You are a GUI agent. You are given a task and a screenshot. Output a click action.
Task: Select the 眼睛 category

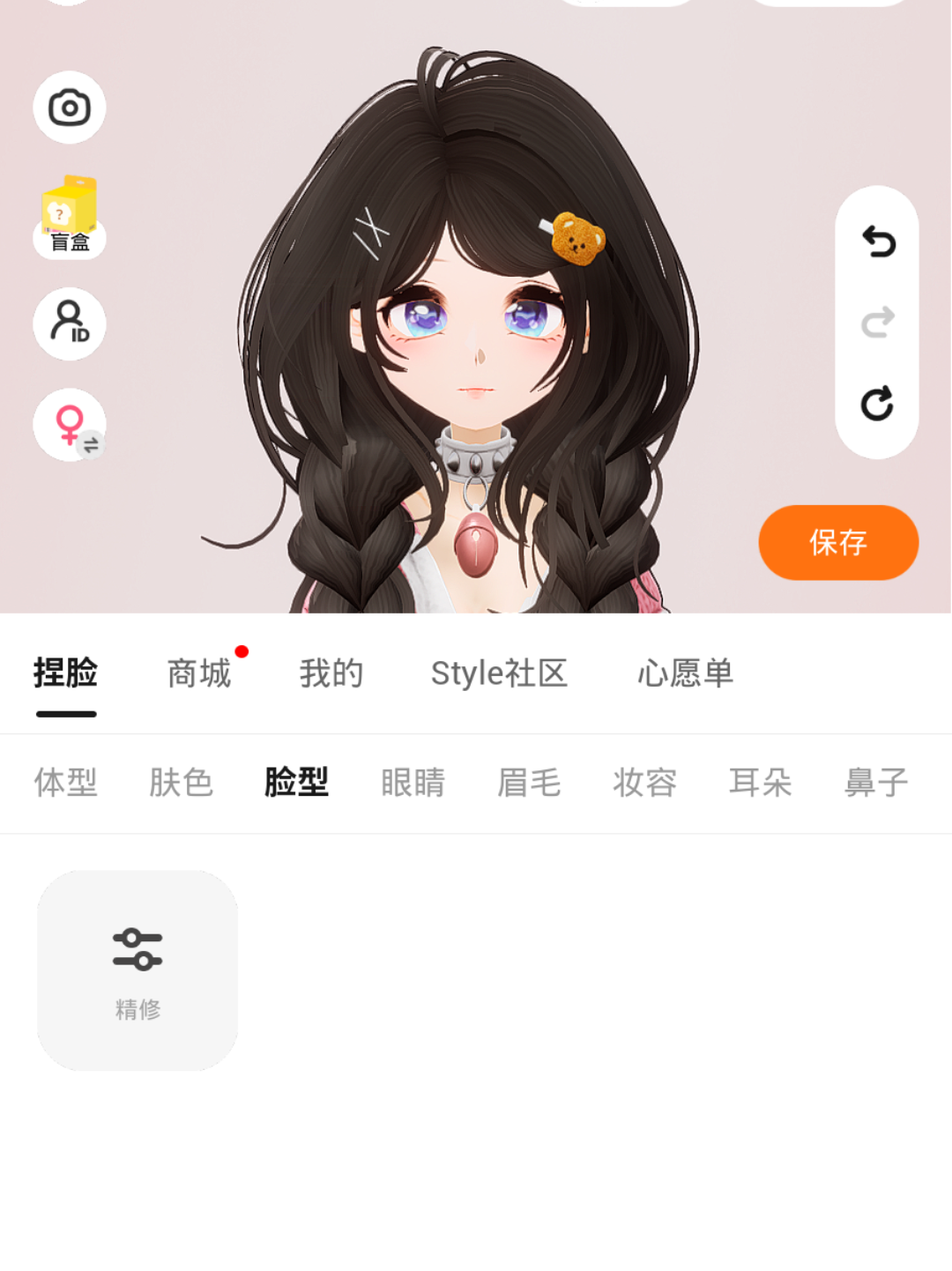pyautogui.click(x=413, y=783)
